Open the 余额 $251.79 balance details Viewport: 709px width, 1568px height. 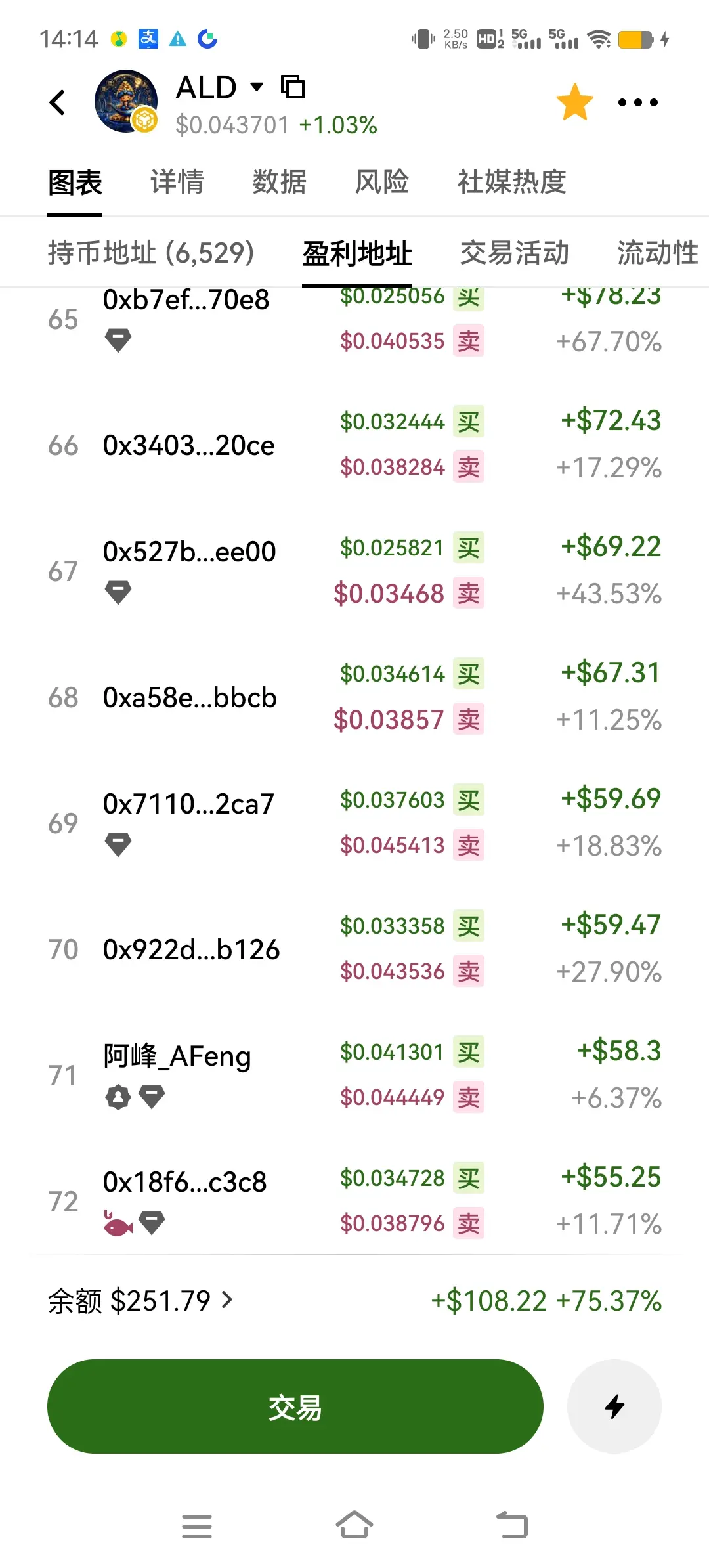click(140, 1300)
